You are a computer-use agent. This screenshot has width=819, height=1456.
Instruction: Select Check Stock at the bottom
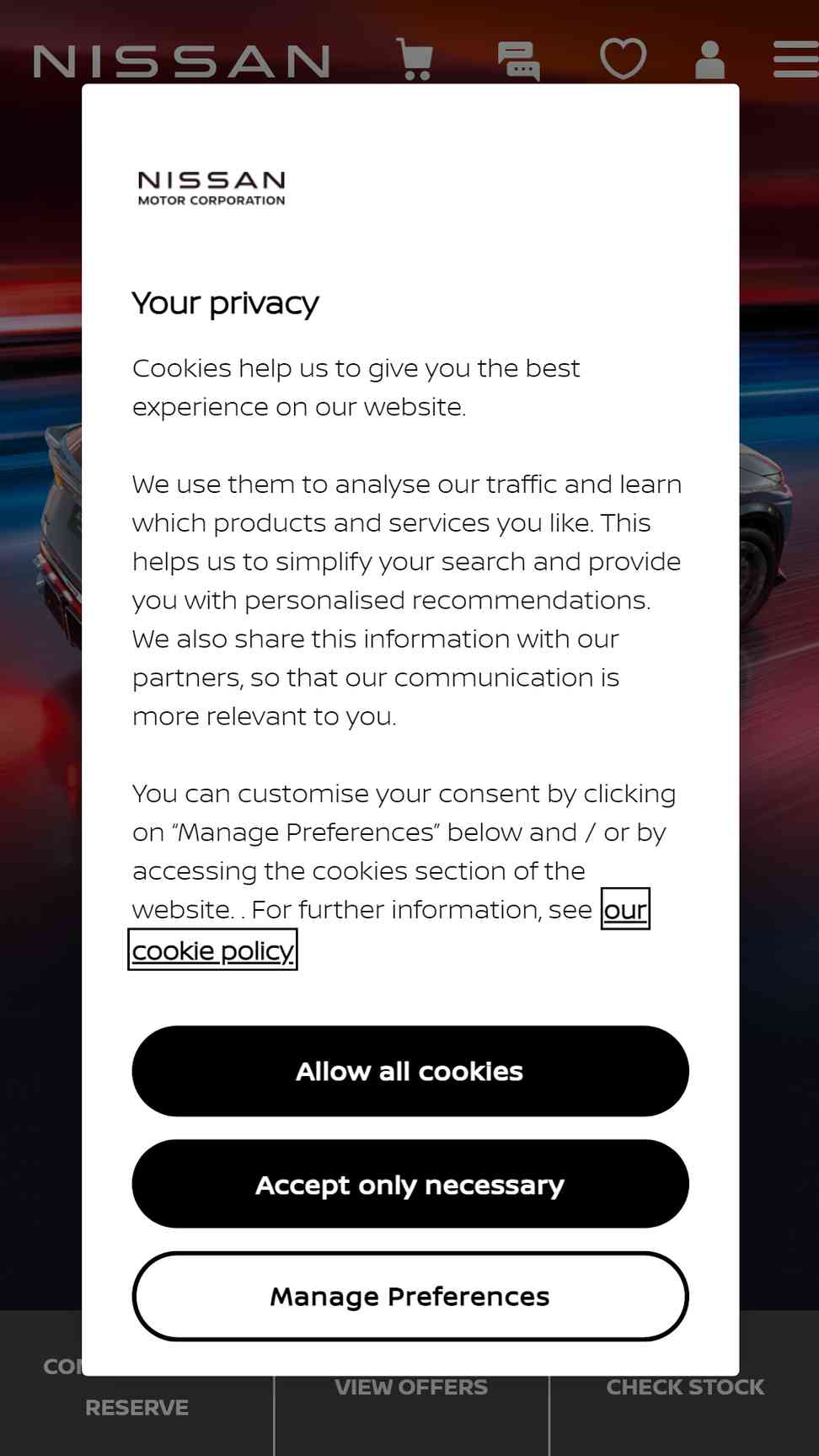(685, 1386)
